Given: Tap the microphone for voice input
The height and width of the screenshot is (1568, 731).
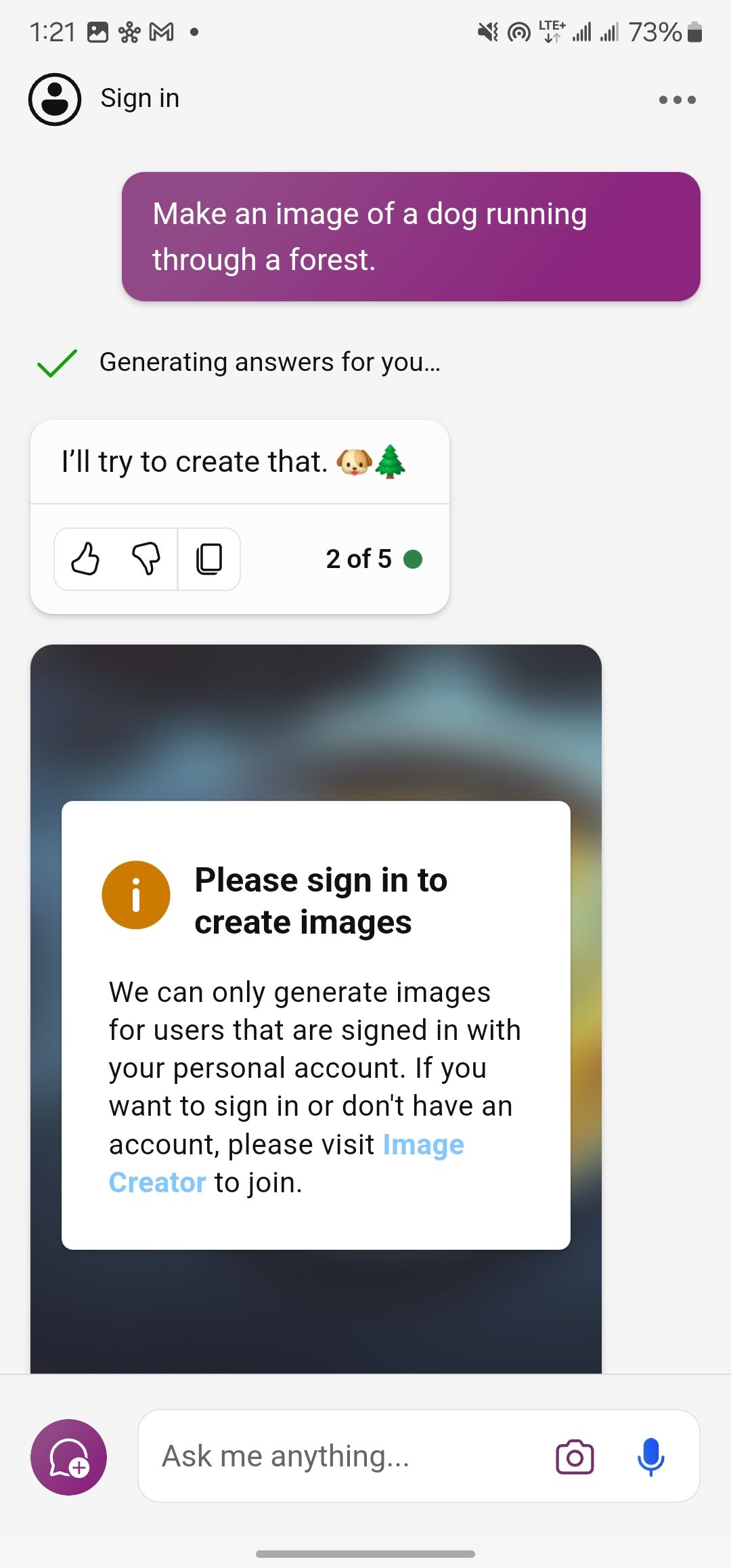Looking at the screenshot, I should (x=650, y=1456).
